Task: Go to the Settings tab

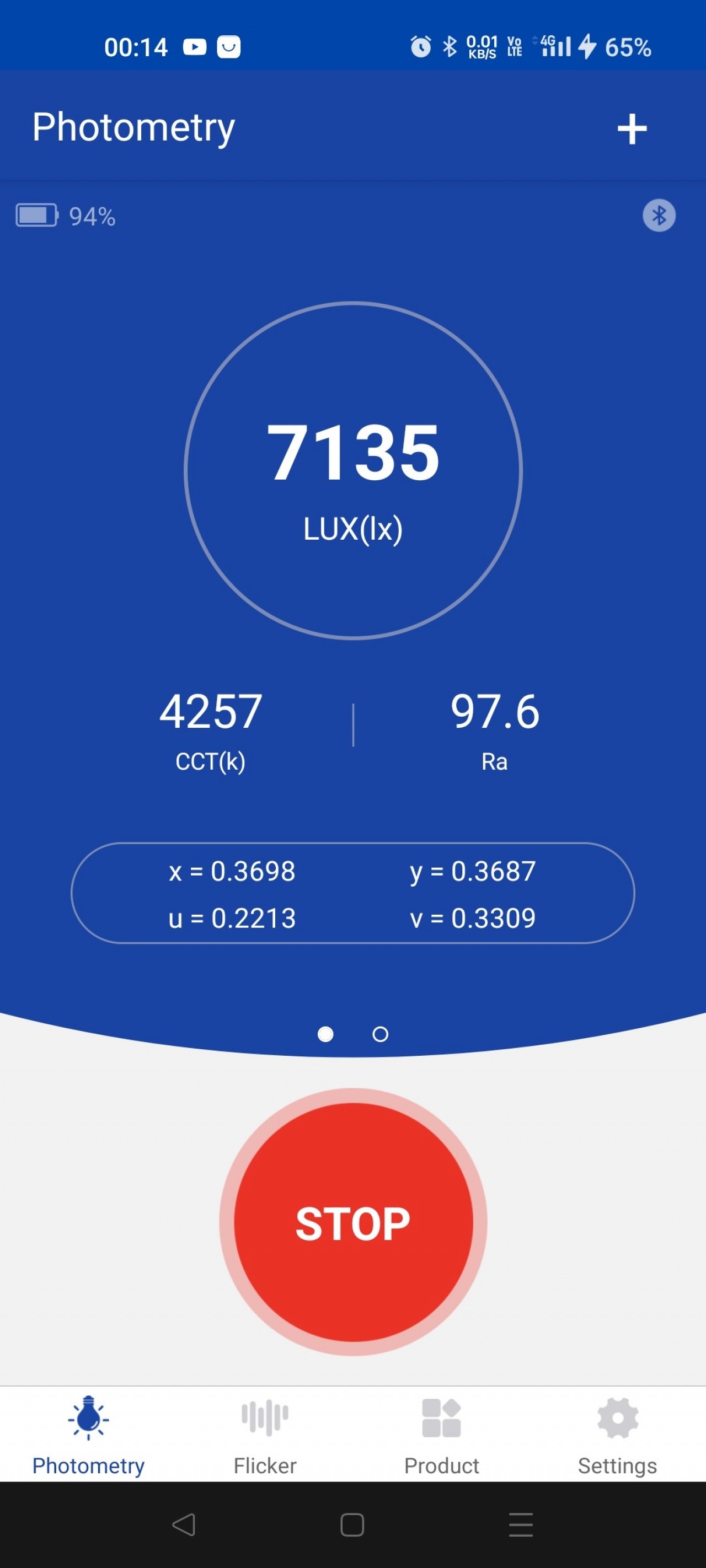Action: [617, 1435]
